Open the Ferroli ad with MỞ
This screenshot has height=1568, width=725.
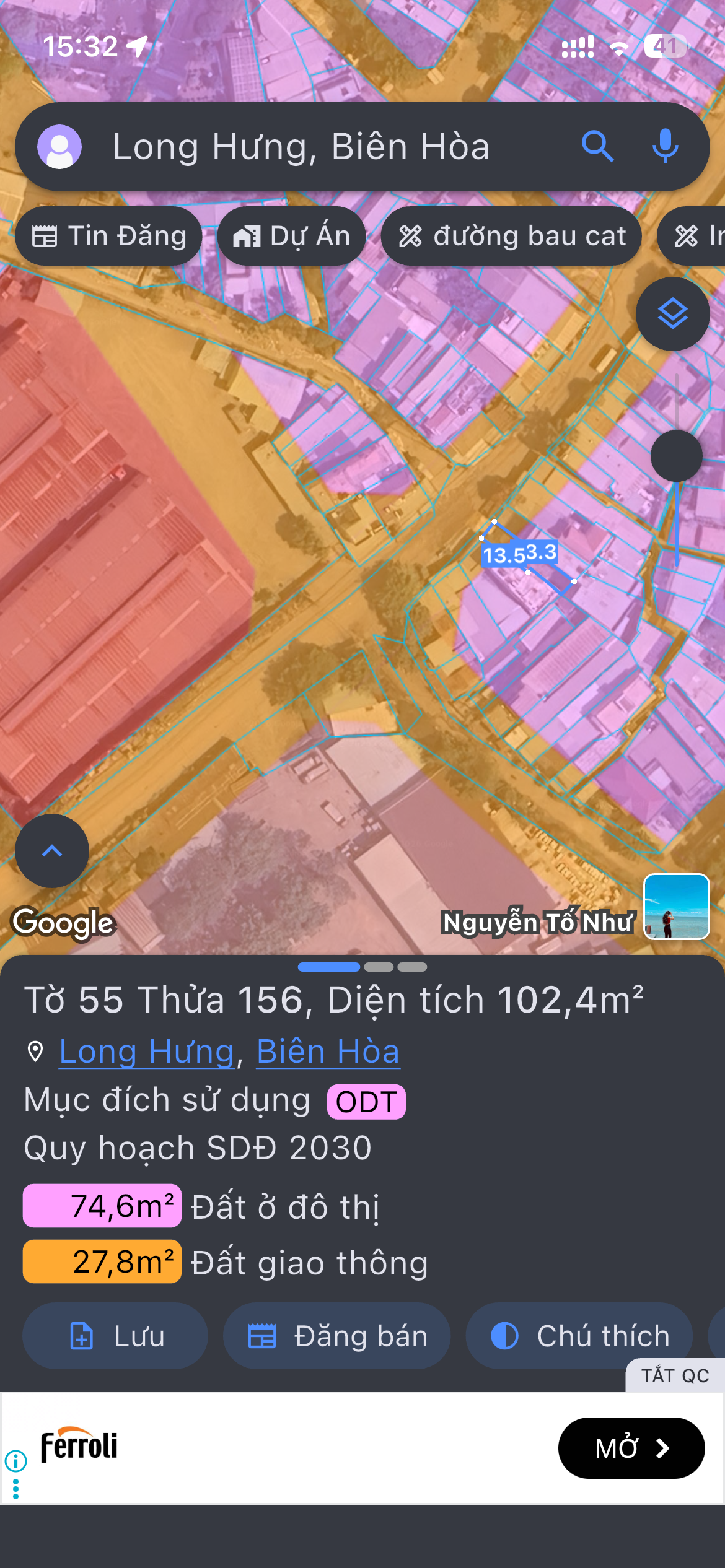pyautogui.click(x=631, y=1448)
